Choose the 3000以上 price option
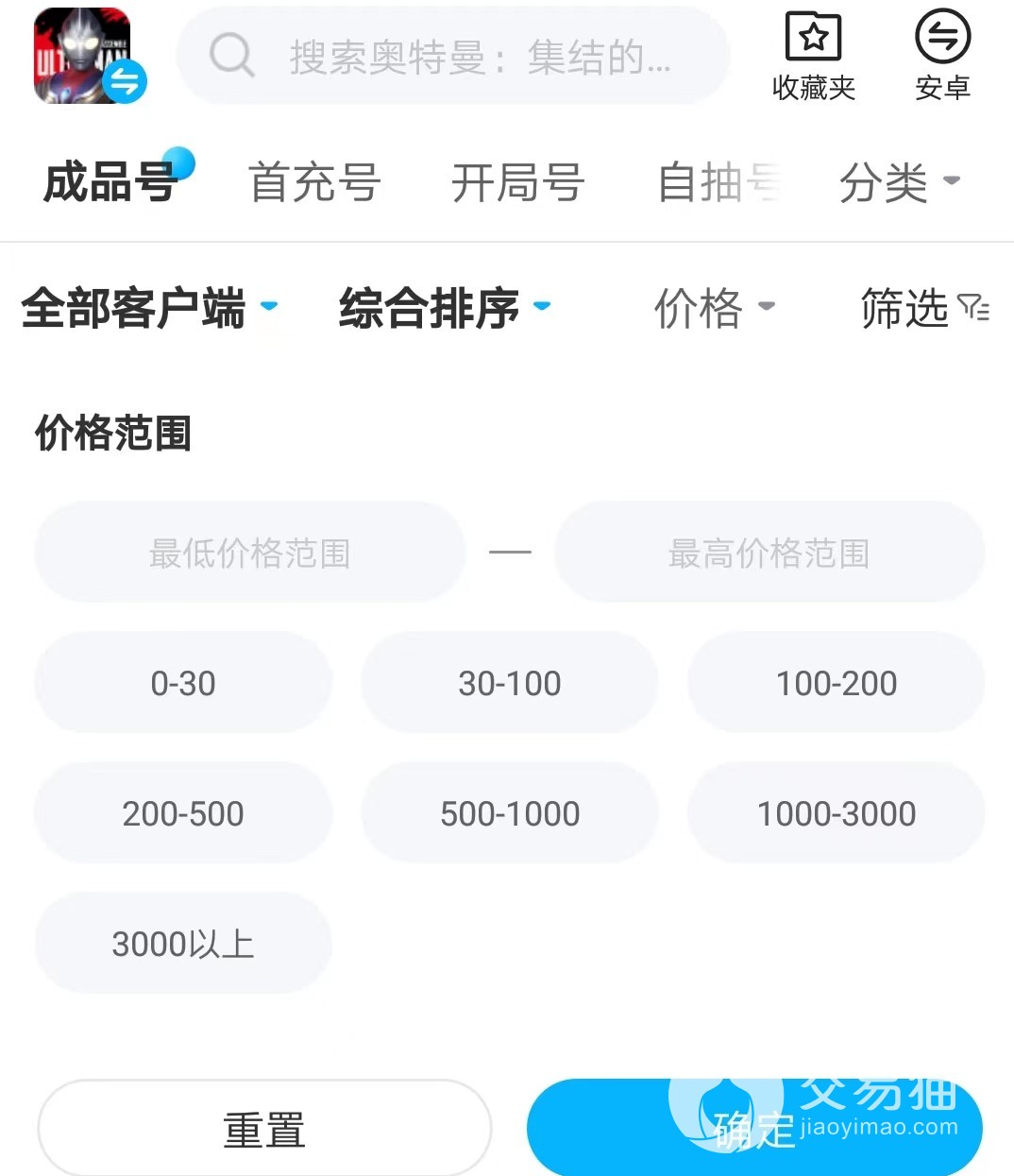1014x1176 pixels. coord(183,944)
